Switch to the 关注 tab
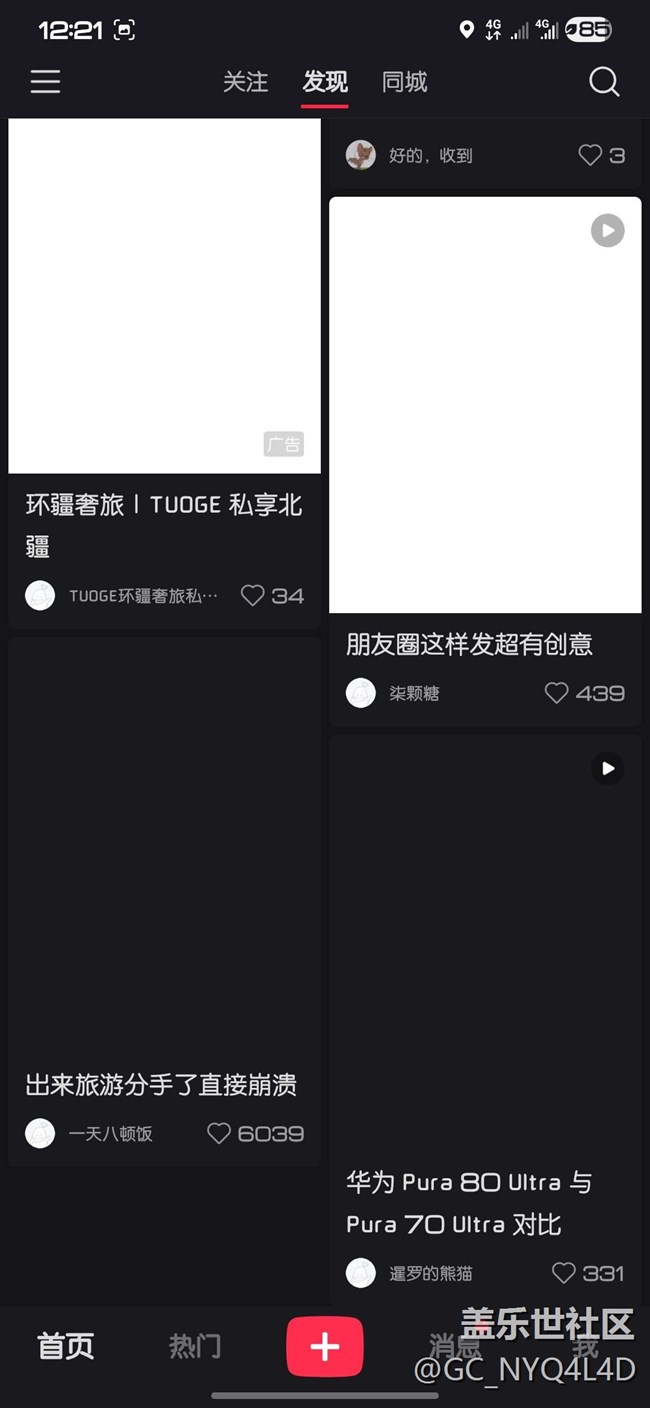 click(x=245, y=82)
